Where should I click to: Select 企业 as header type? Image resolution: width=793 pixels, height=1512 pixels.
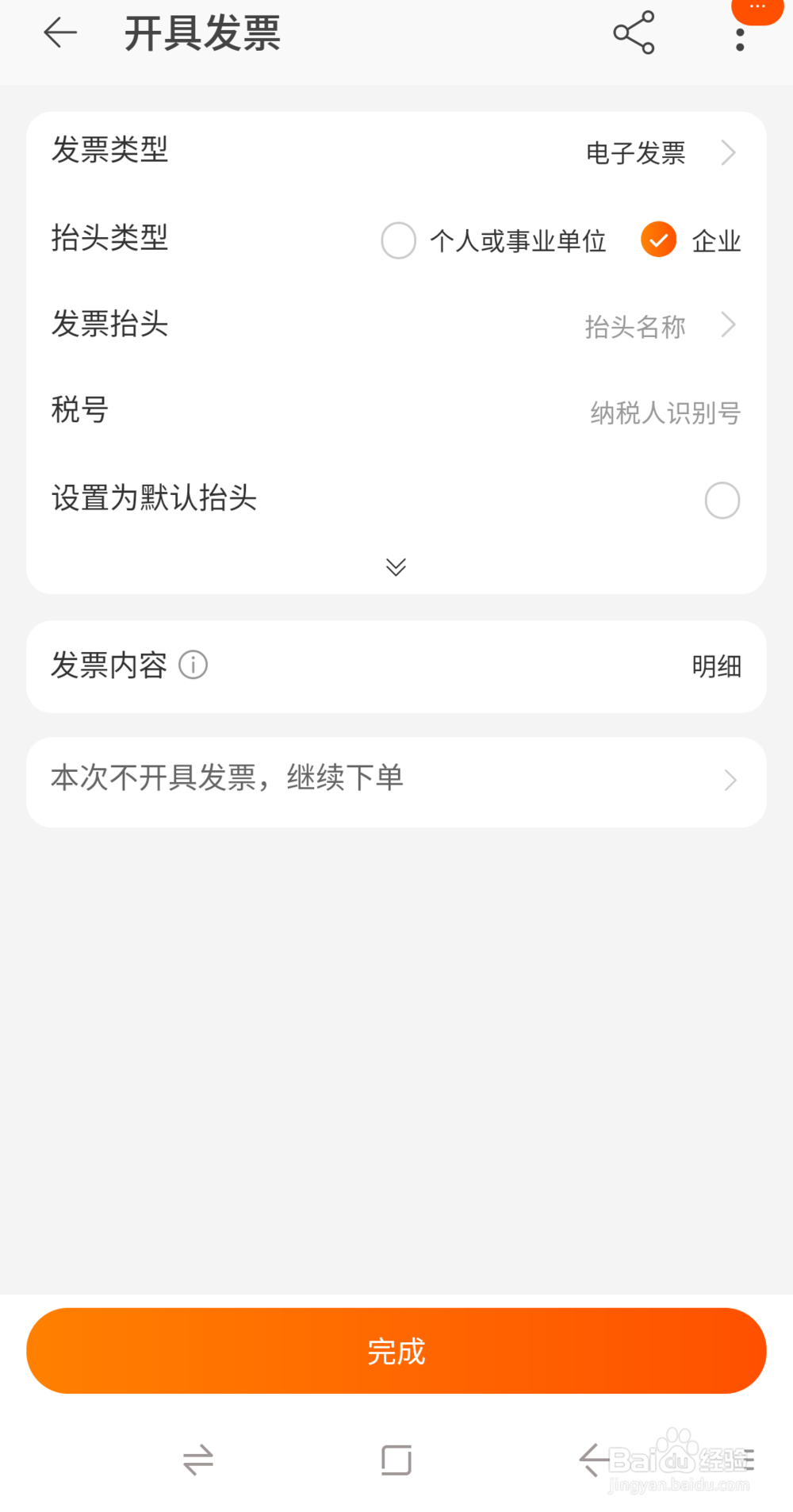[658, 240]
